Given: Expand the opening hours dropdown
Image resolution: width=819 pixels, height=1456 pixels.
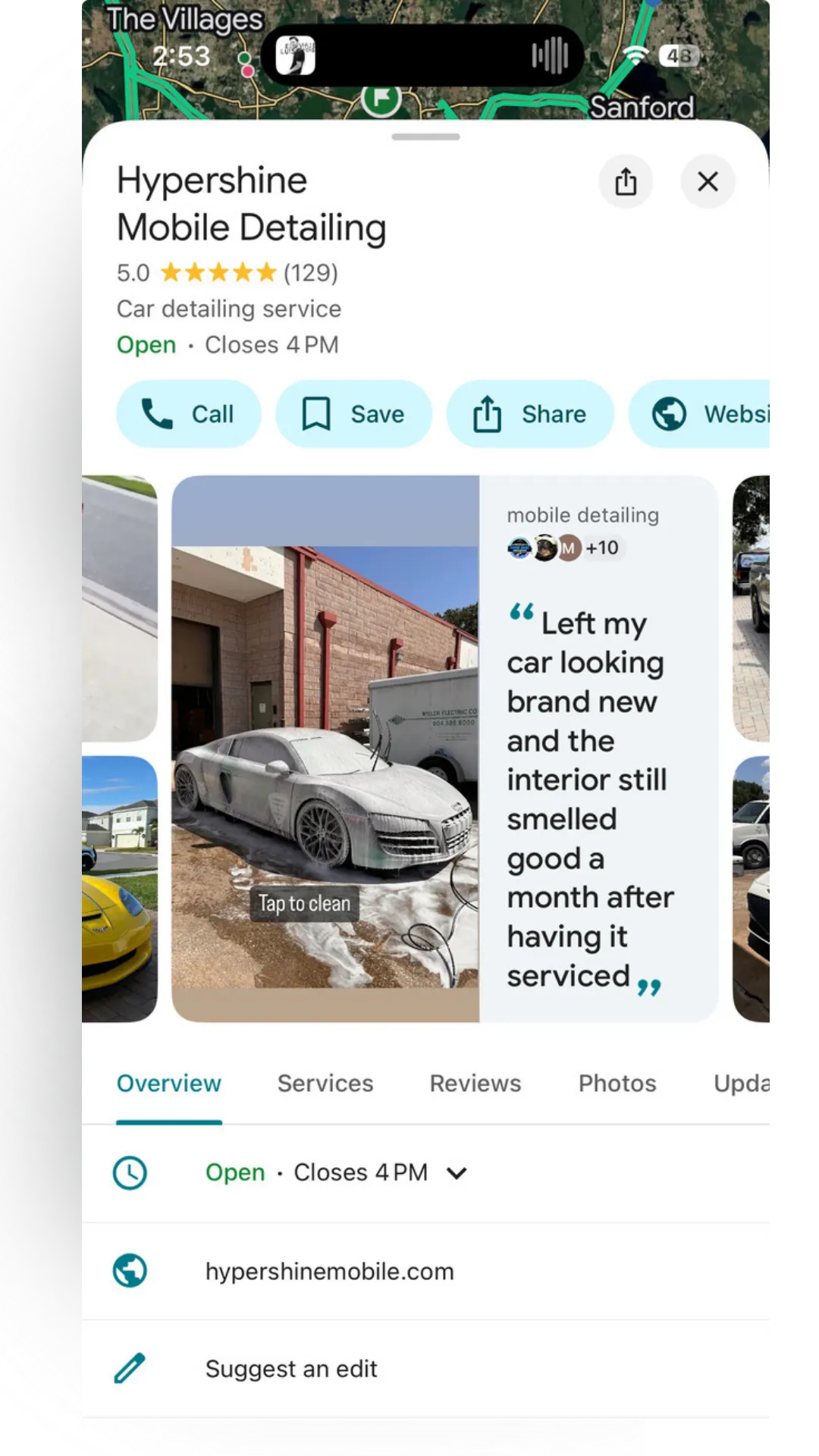Looking at the screenshot, I should click(x=457, y=1173).
